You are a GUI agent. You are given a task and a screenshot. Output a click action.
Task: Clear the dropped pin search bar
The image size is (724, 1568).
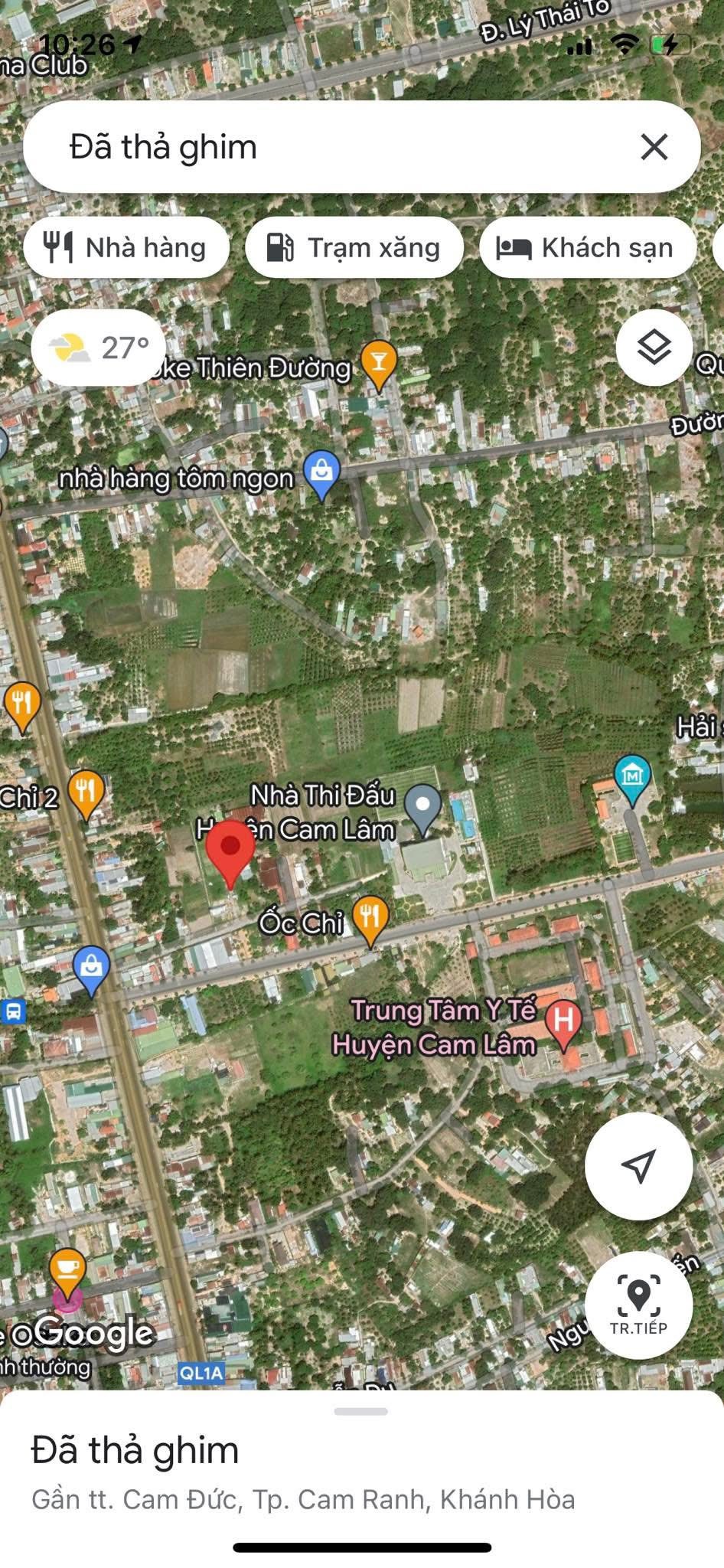[x=654, y=146]
